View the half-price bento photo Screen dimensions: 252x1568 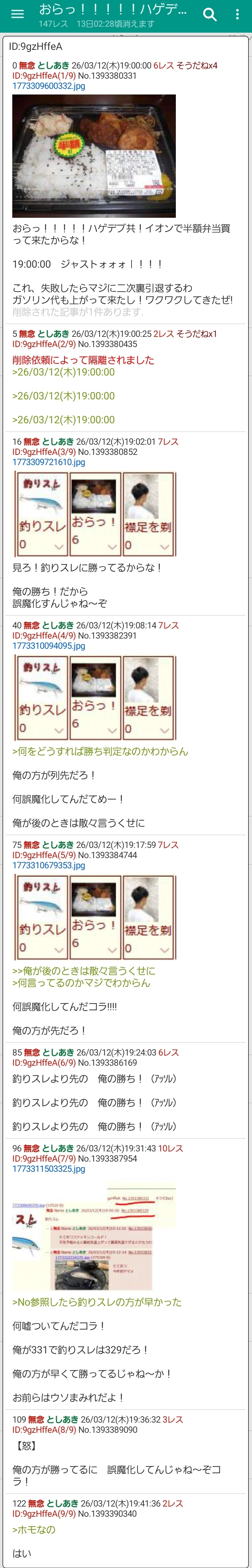point(94,156)
